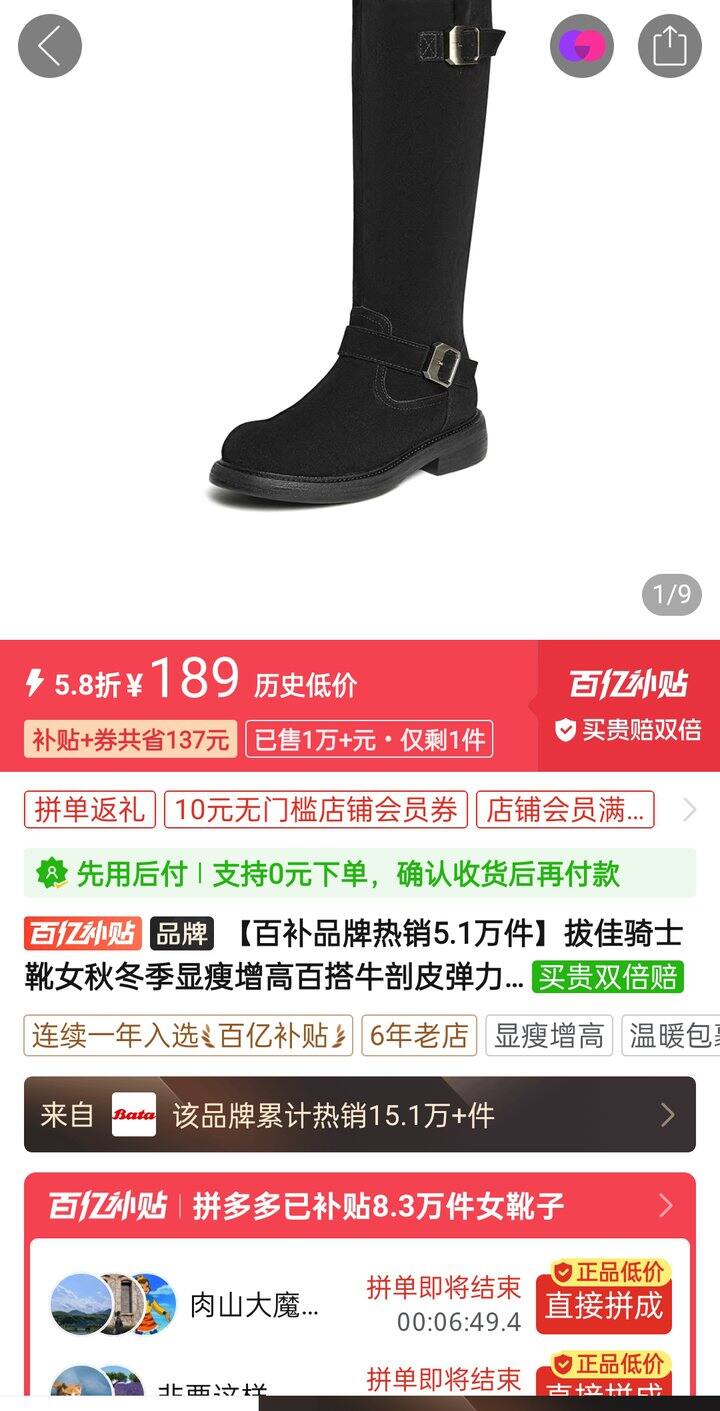View the 买贵双倍赔 guarantee badge
This screenshot has width=720, height=1411.
point(607,977)
